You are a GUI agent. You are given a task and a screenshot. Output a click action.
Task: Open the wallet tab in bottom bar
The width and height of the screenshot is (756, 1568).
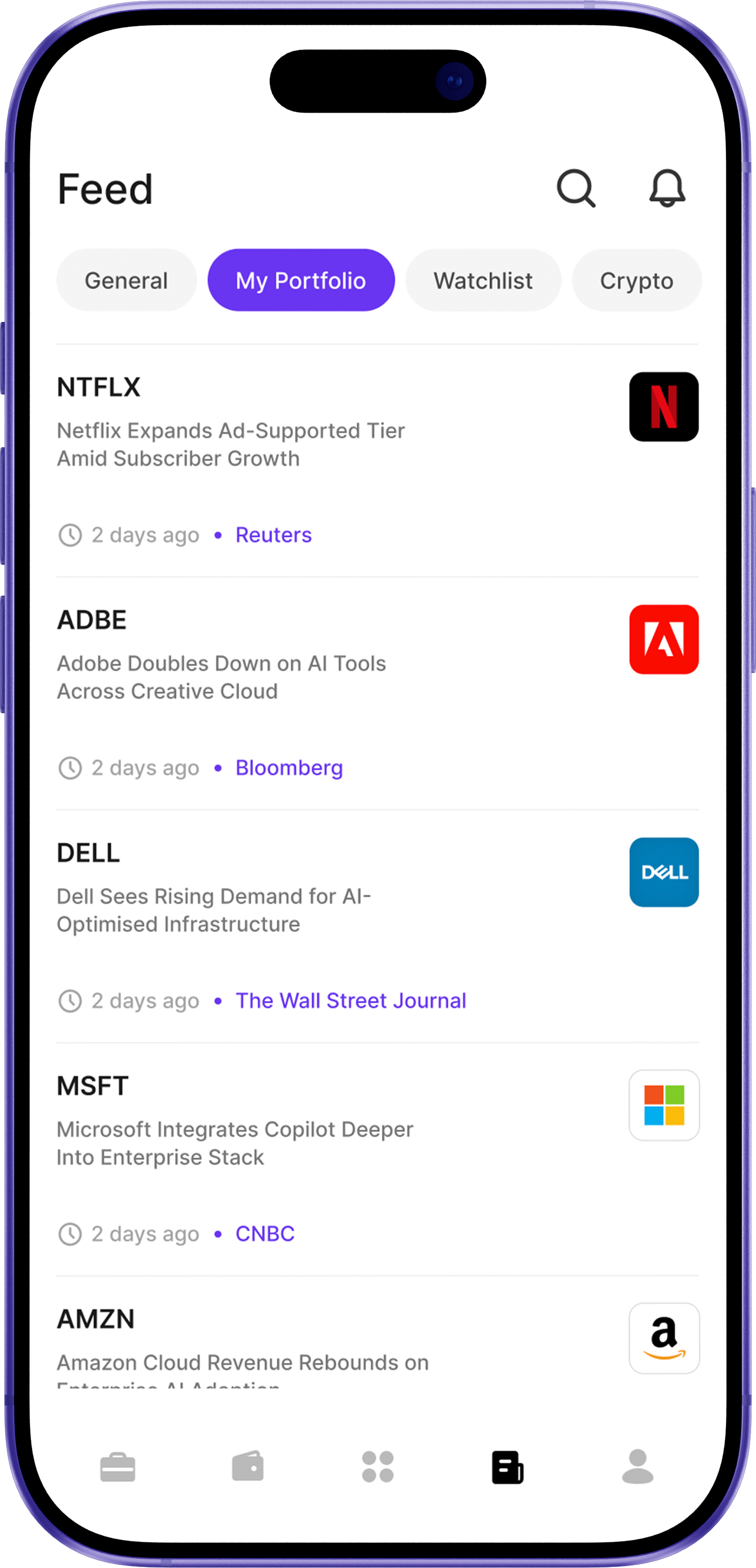point(248,1467)
